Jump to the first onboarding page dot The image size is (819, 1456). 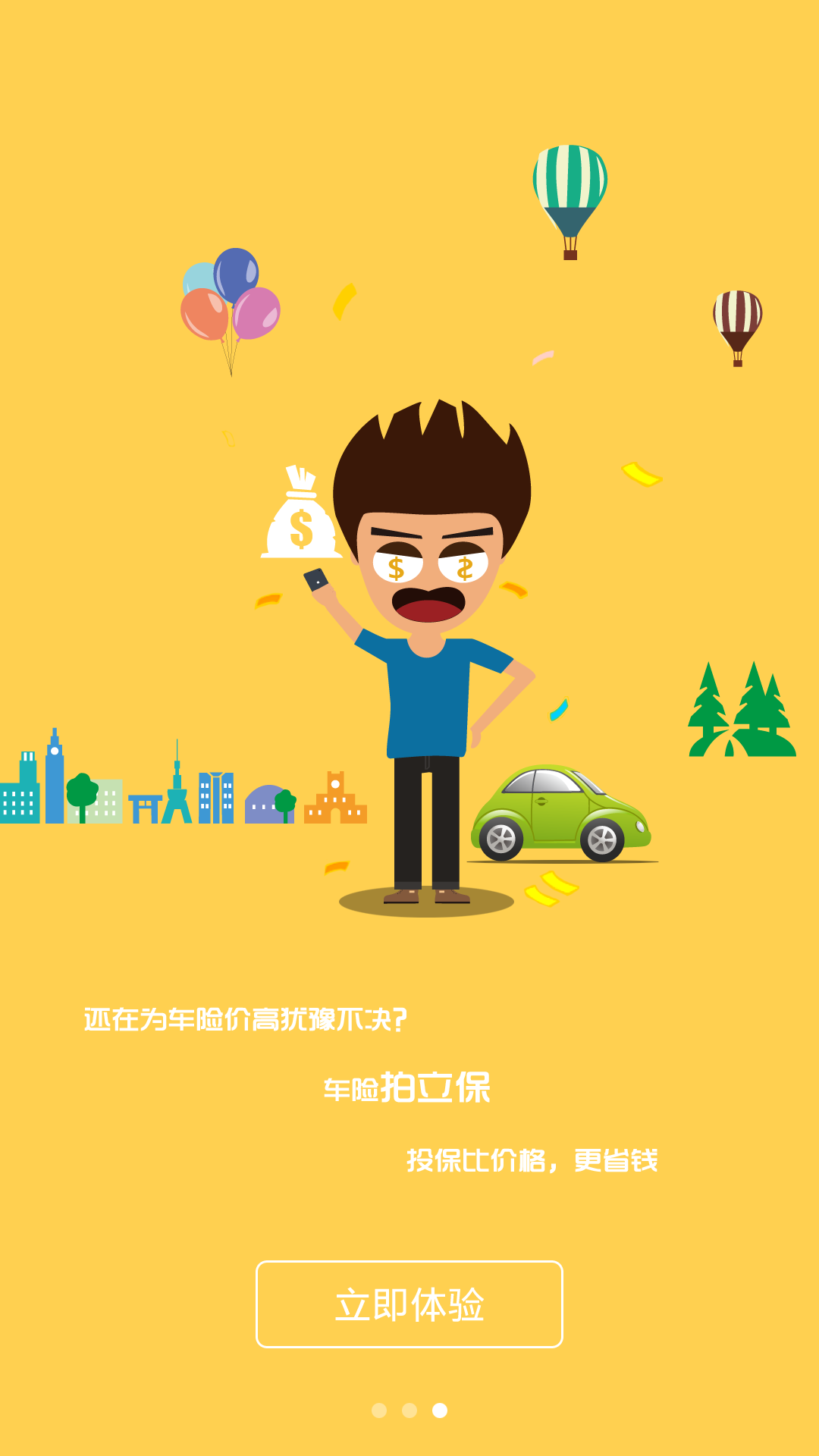tap(379, 1410)
